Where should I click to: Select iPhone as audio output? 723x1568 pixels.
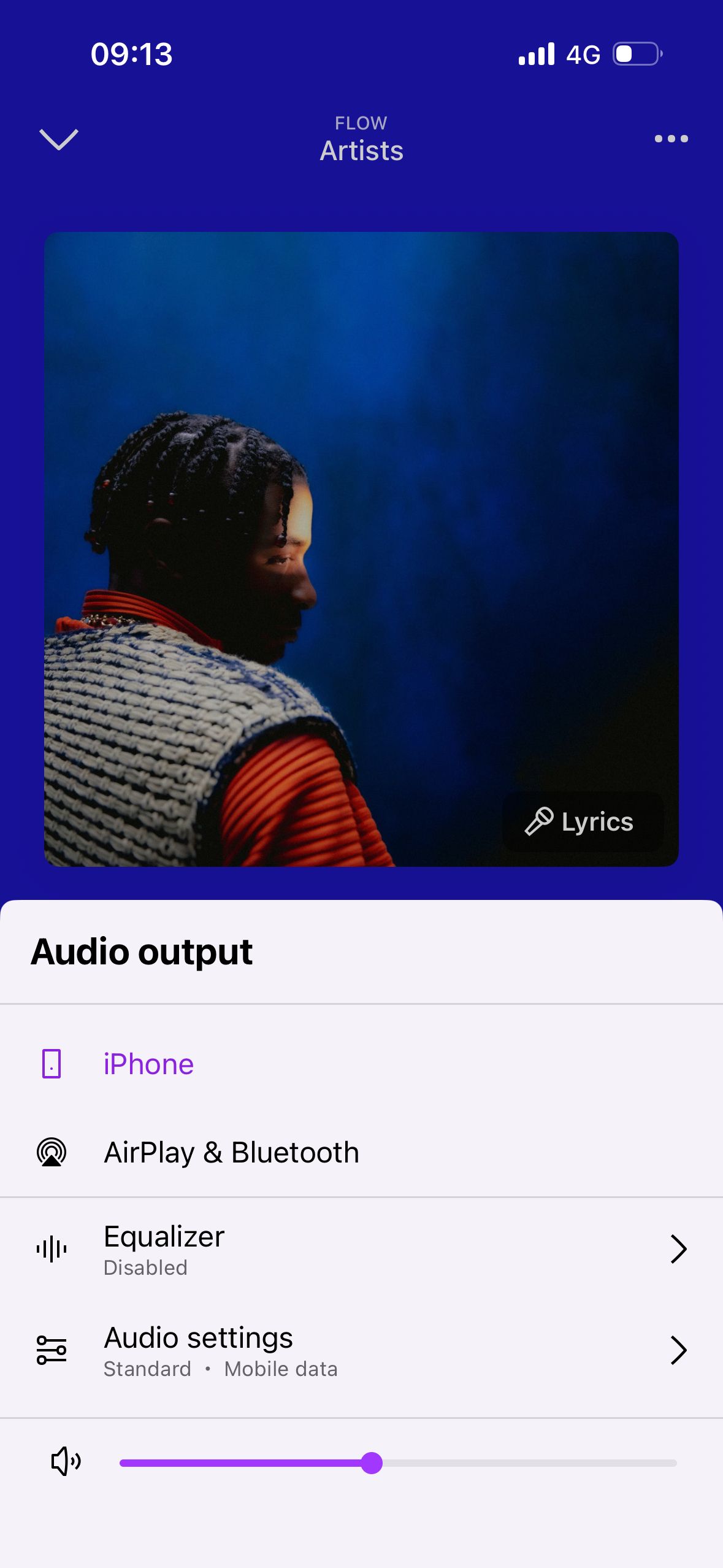[x=148, y=1063]
